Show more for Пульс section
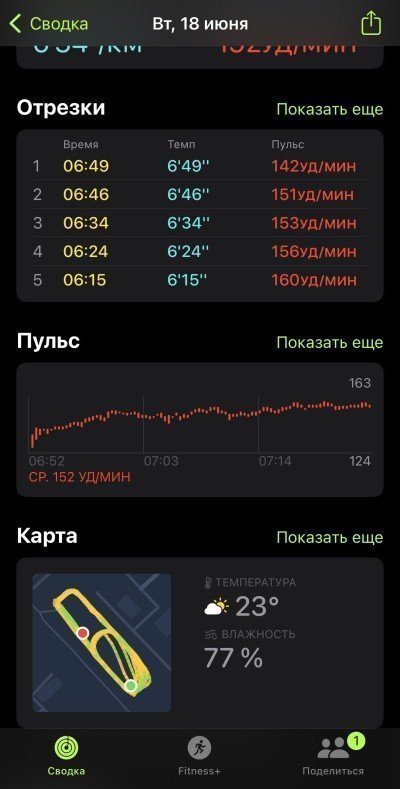 330,343
